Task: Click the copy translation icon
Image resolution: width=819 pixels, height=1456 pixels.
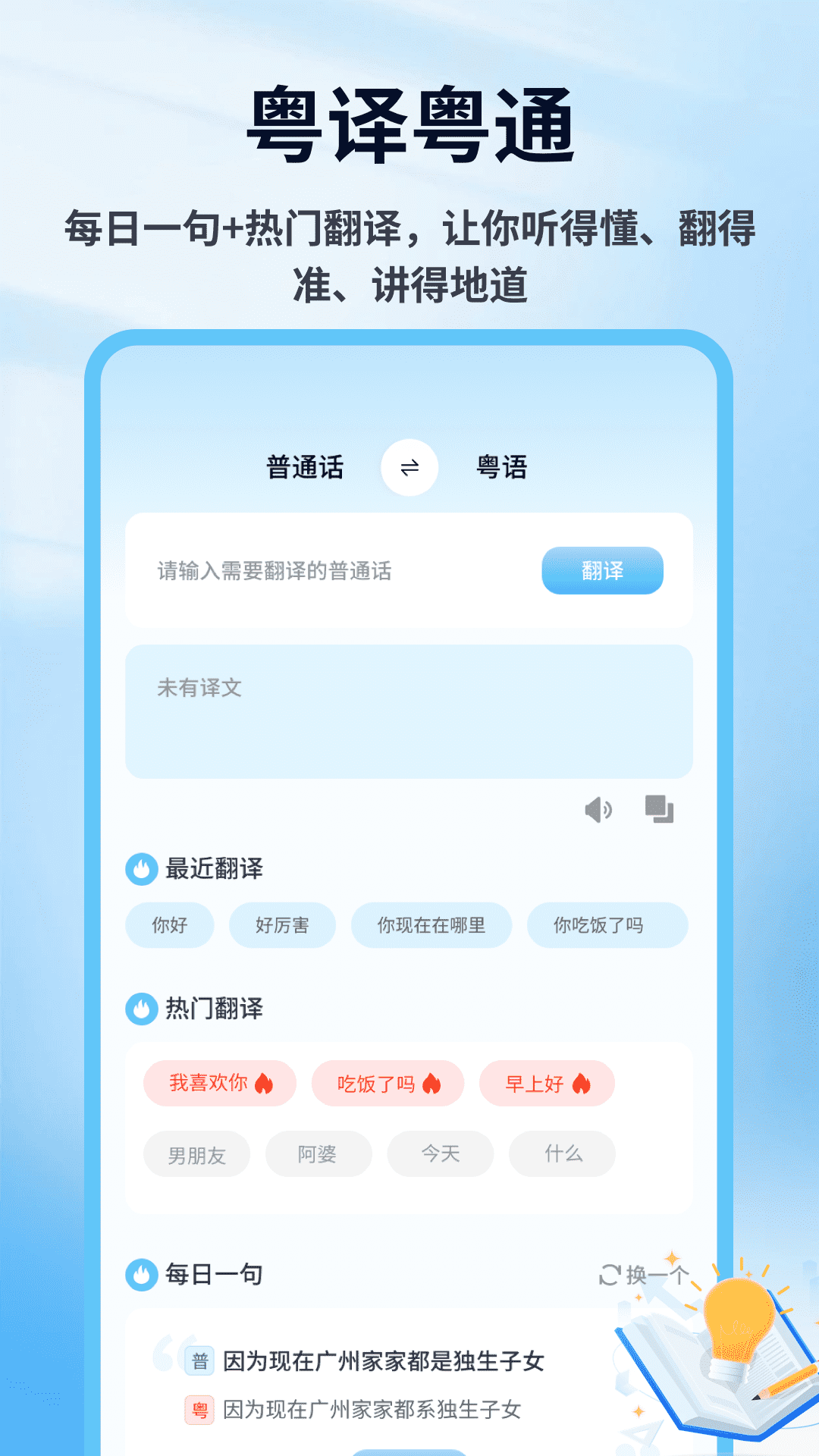Action: click(658, 811)
